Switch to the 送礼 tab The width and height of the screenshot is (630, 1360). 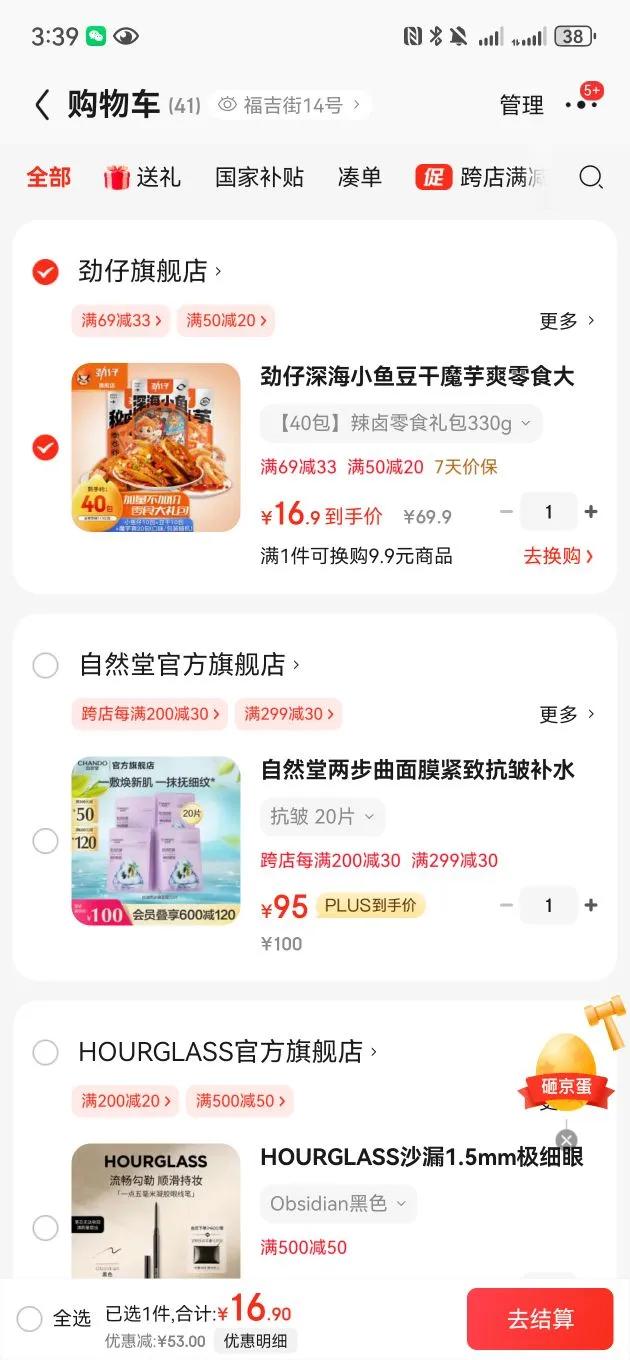[x=142, y=178]
